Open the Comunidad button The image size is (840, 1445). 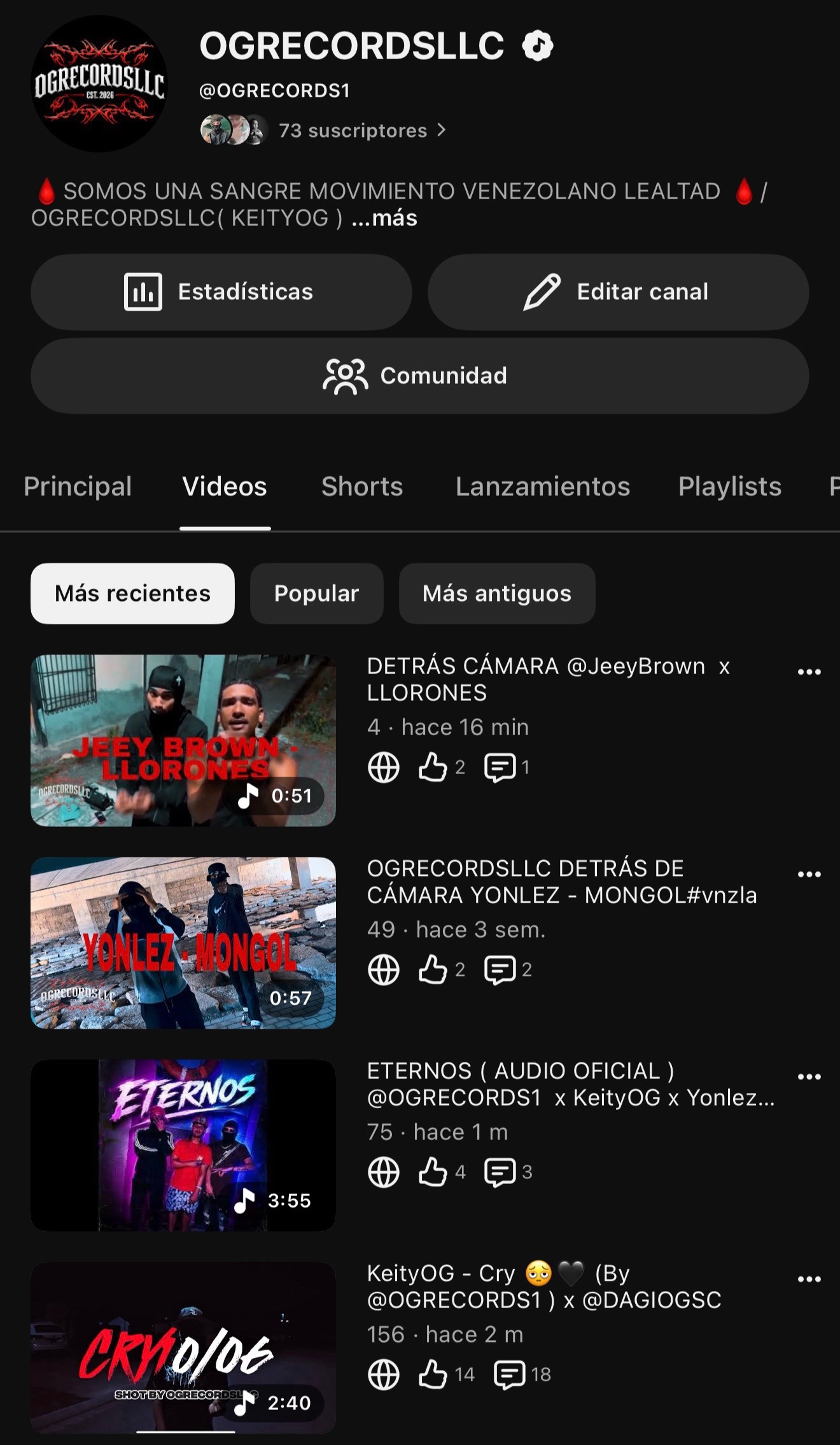tap(419, 376)
